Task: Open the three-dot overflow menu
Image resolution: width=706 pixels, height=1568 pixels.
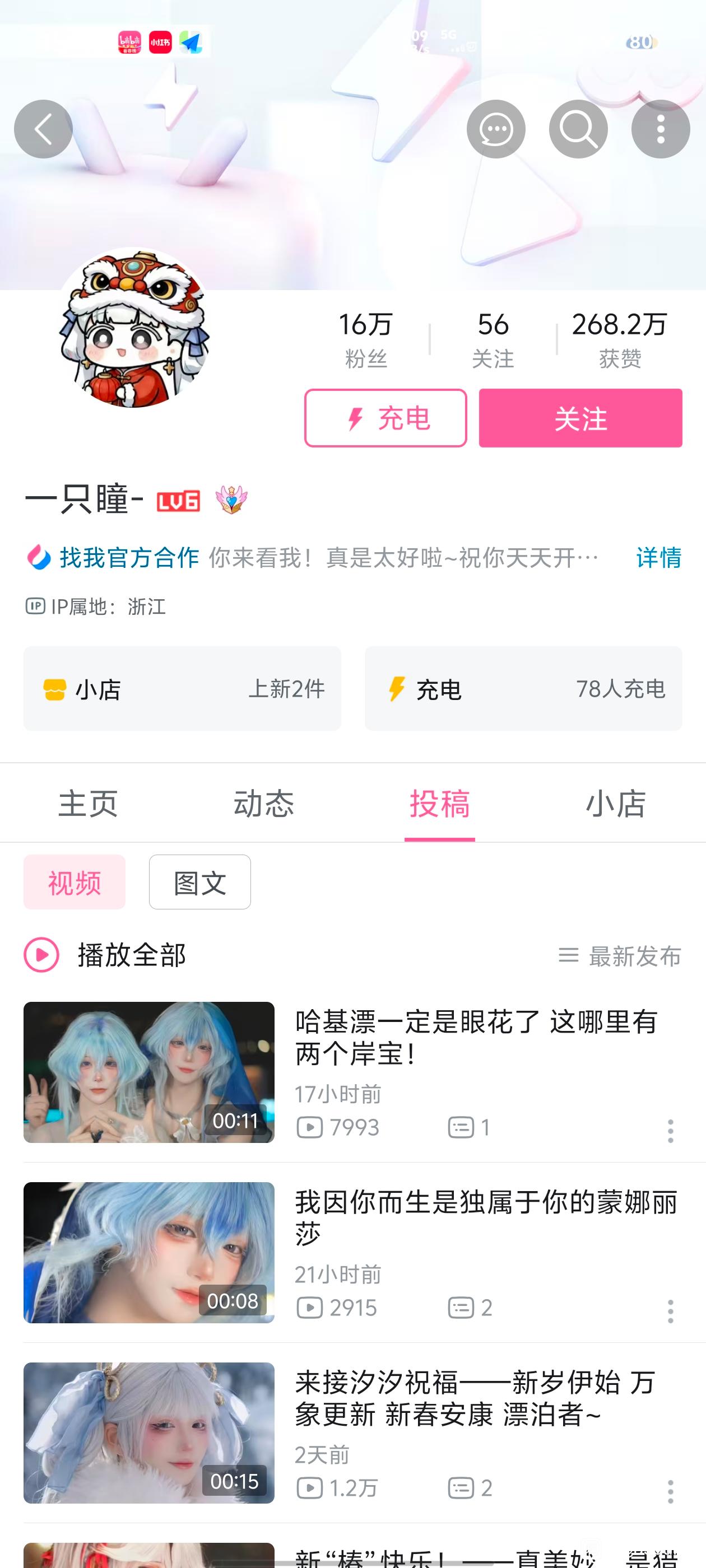Action: 660,129
